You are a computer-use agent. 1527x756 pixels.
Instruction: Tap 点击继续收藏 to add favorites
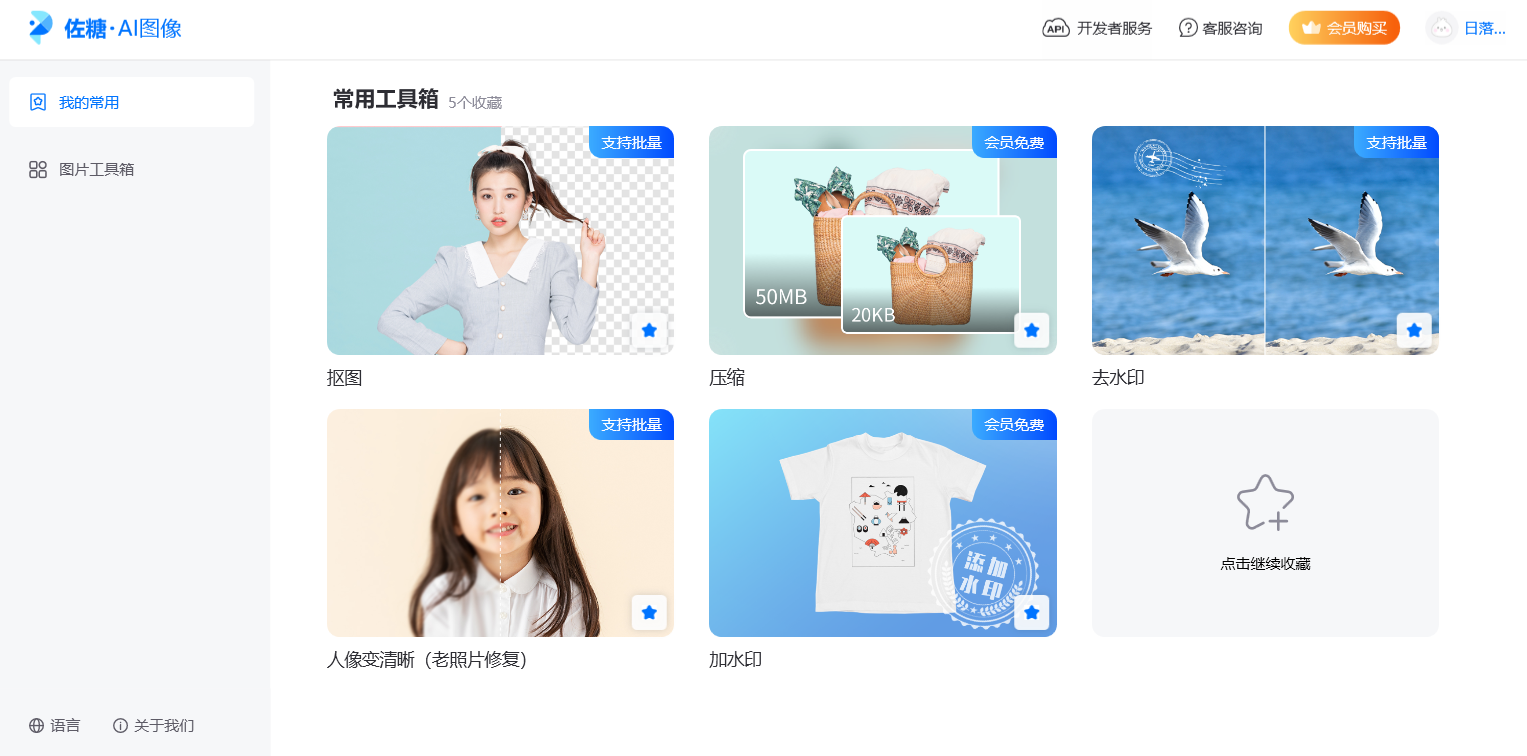coord(1265,522)
